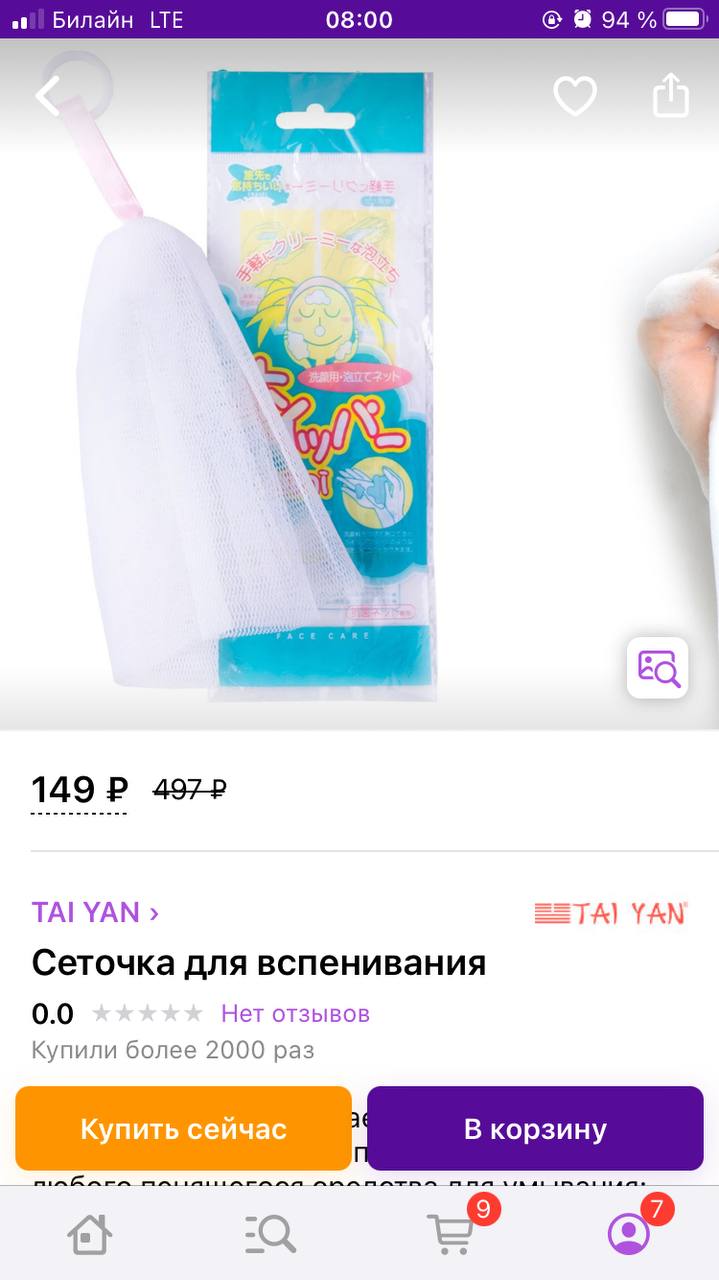This screenshot has height=1280, width=719.
Task: Tap the 'Купить сейчас' button
Action: coord(184,1129)
